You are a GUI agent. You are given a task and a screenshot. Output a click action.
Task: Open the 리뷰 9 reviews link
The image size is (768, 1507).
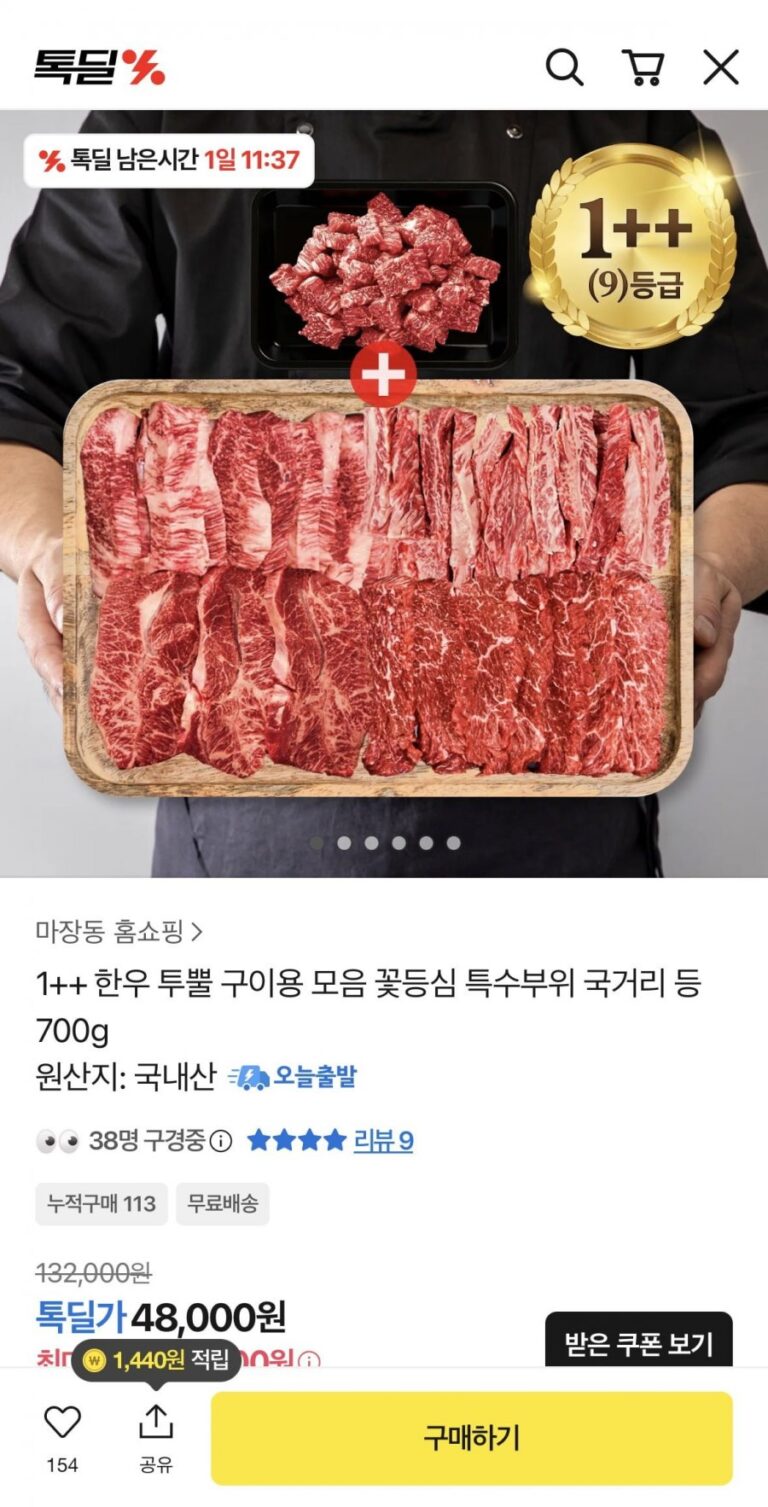coord(383,1140)
